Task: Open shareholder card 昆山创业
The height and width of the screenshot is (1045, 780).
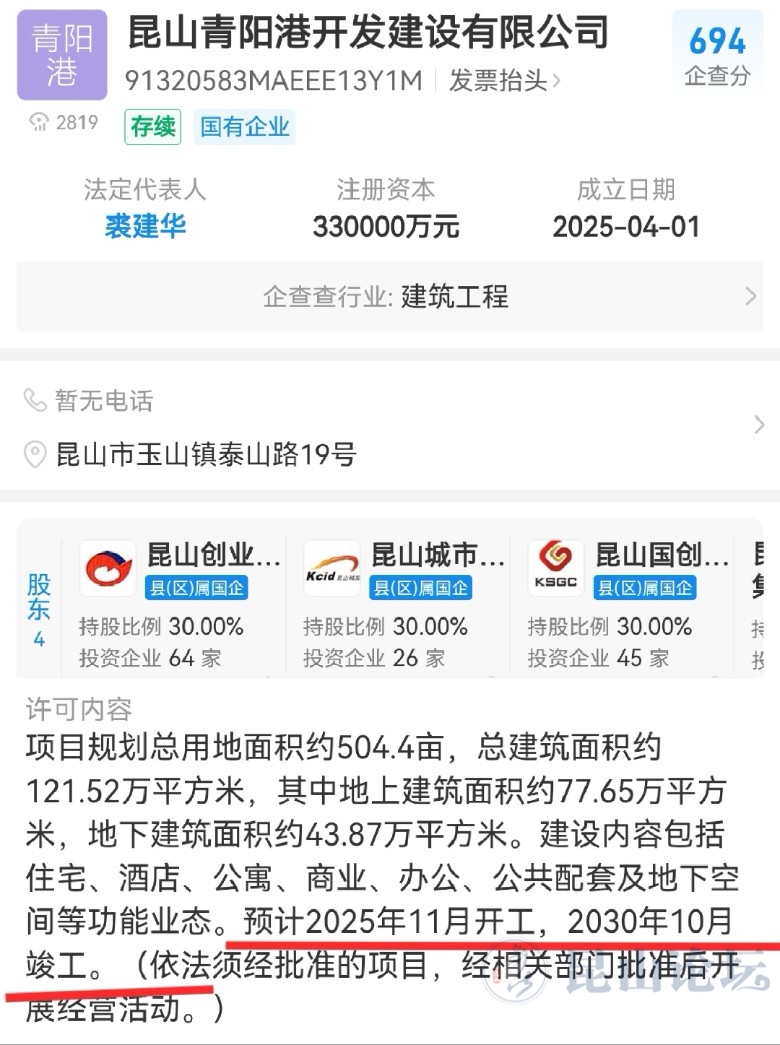Action: tap(180, 598)
